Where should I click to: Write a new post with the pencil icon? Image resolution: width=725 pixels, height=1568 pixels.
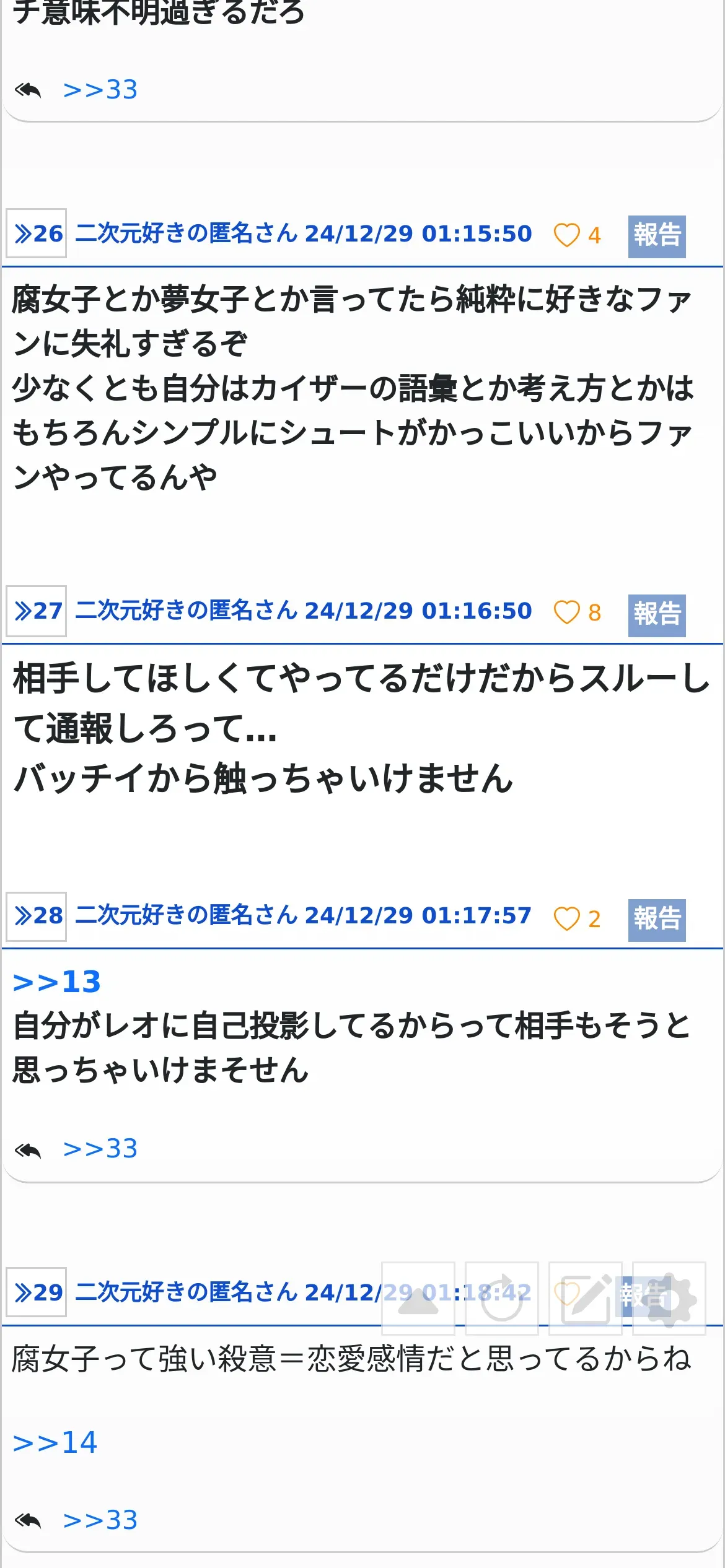pos(586,1298)
